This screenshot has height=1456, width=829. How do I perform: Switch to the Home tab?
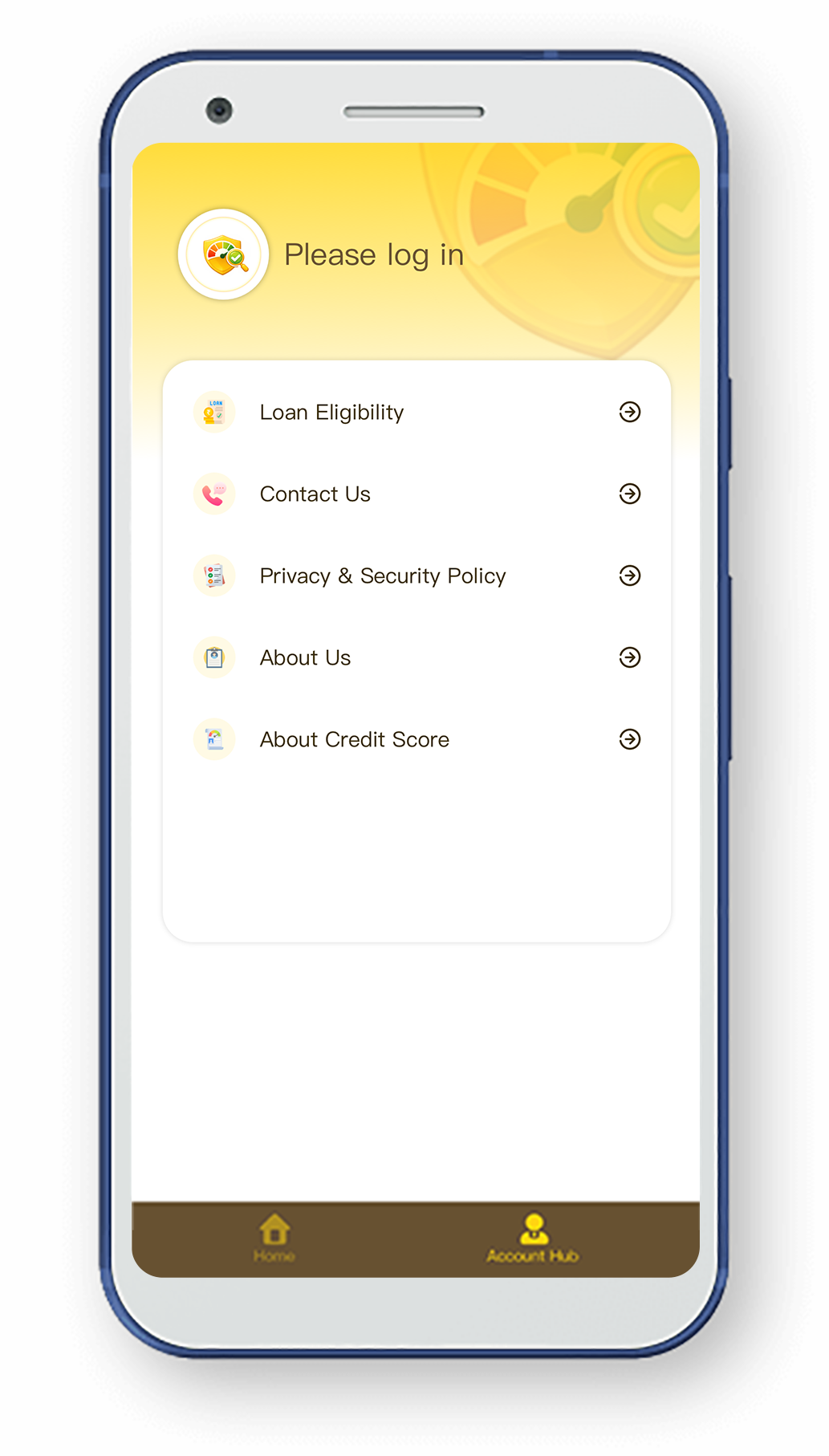click(x=274, y=1238)
